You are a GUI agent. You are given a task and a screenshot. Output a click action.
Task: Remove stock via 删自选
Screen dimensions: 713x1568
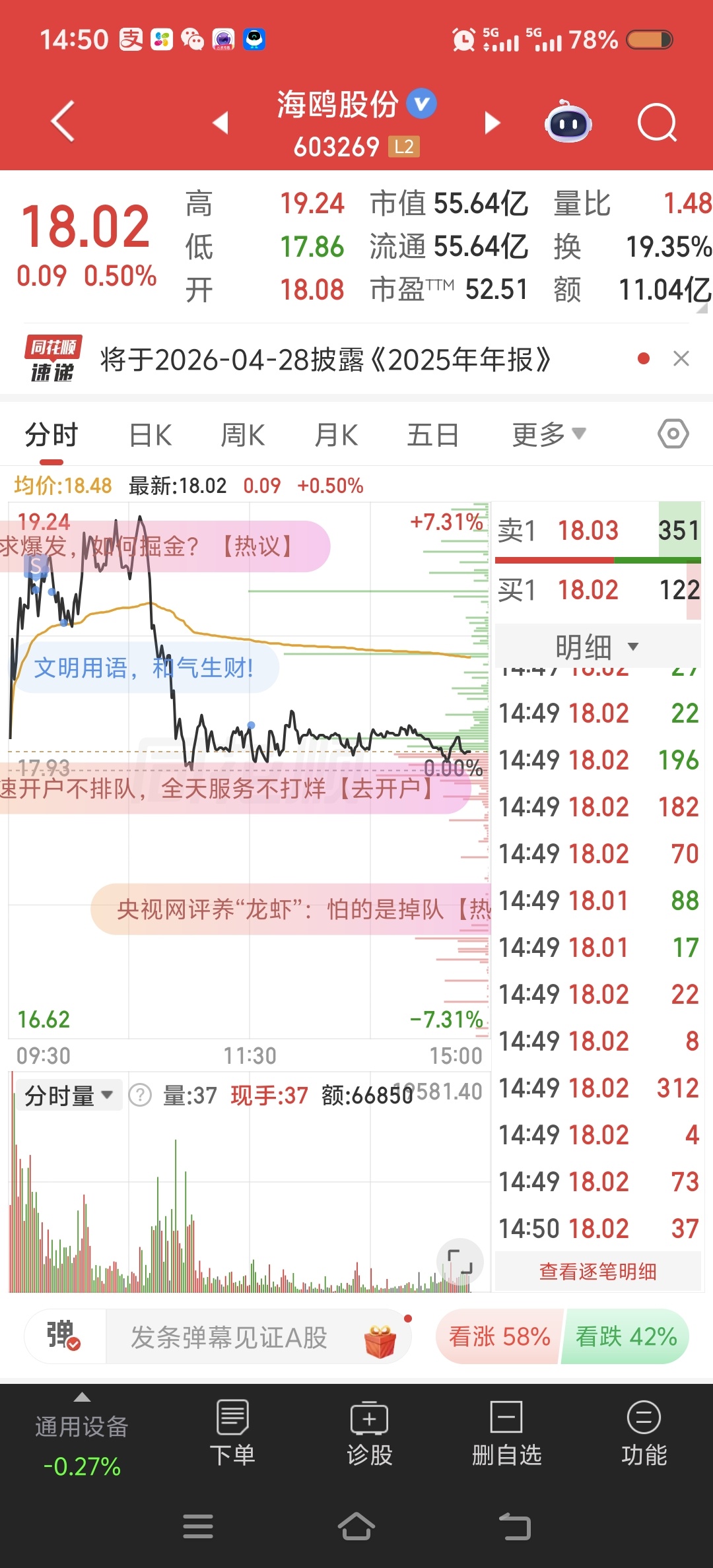point(506,1433)
